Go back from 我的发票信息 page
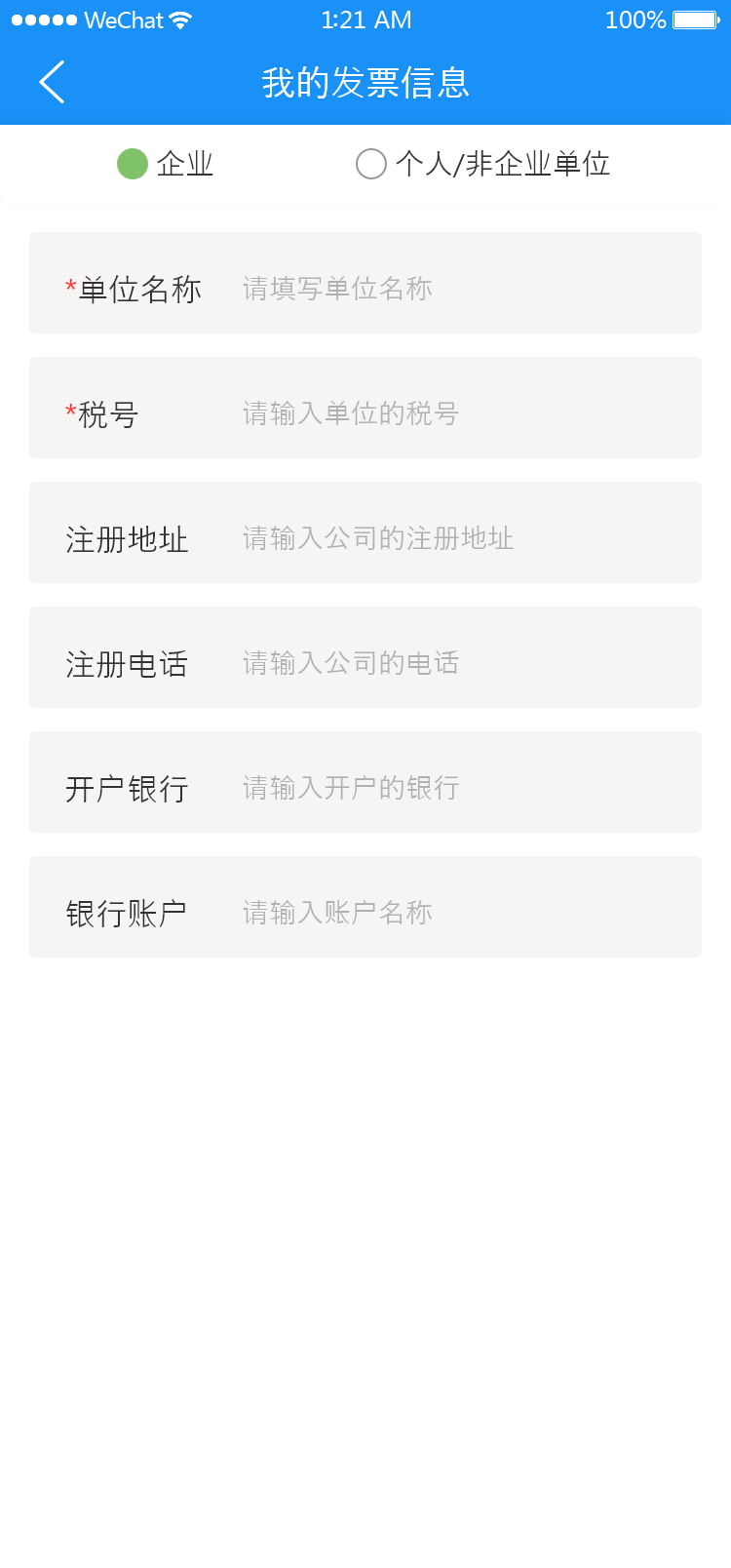Screen dimensions: 731x1568 52,82
